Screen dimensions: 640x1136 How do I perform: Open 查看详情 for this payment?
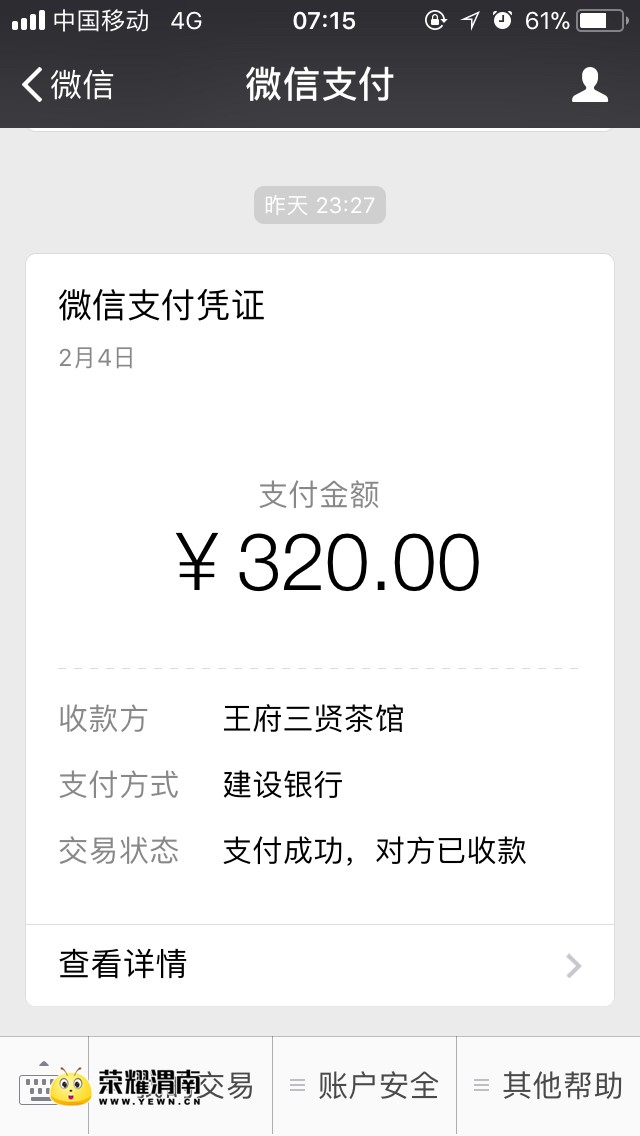pyautogui.click(x=320, y=965)
